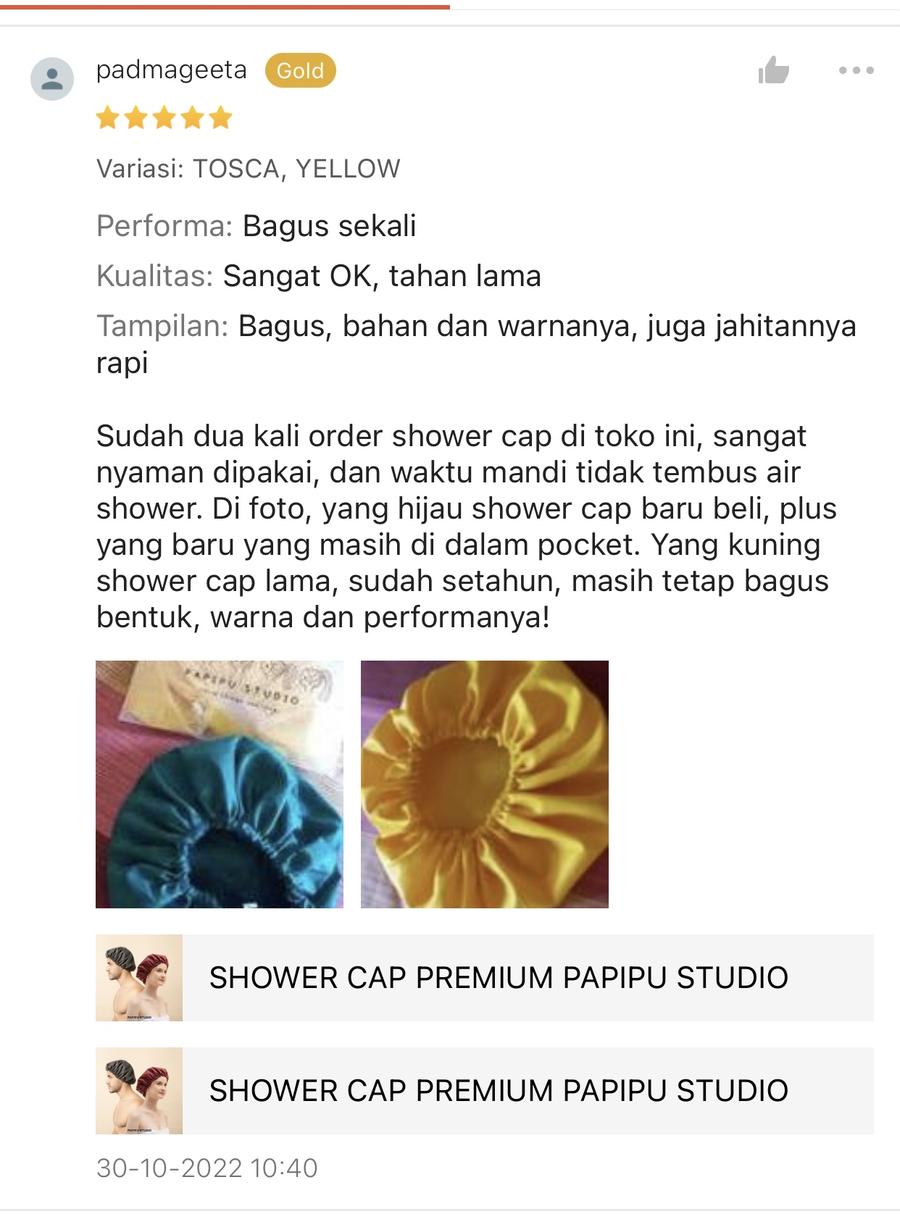Open the three-dot menu on the review
The width and height of the screenshot is (900, 1214).
pos(856,71)
